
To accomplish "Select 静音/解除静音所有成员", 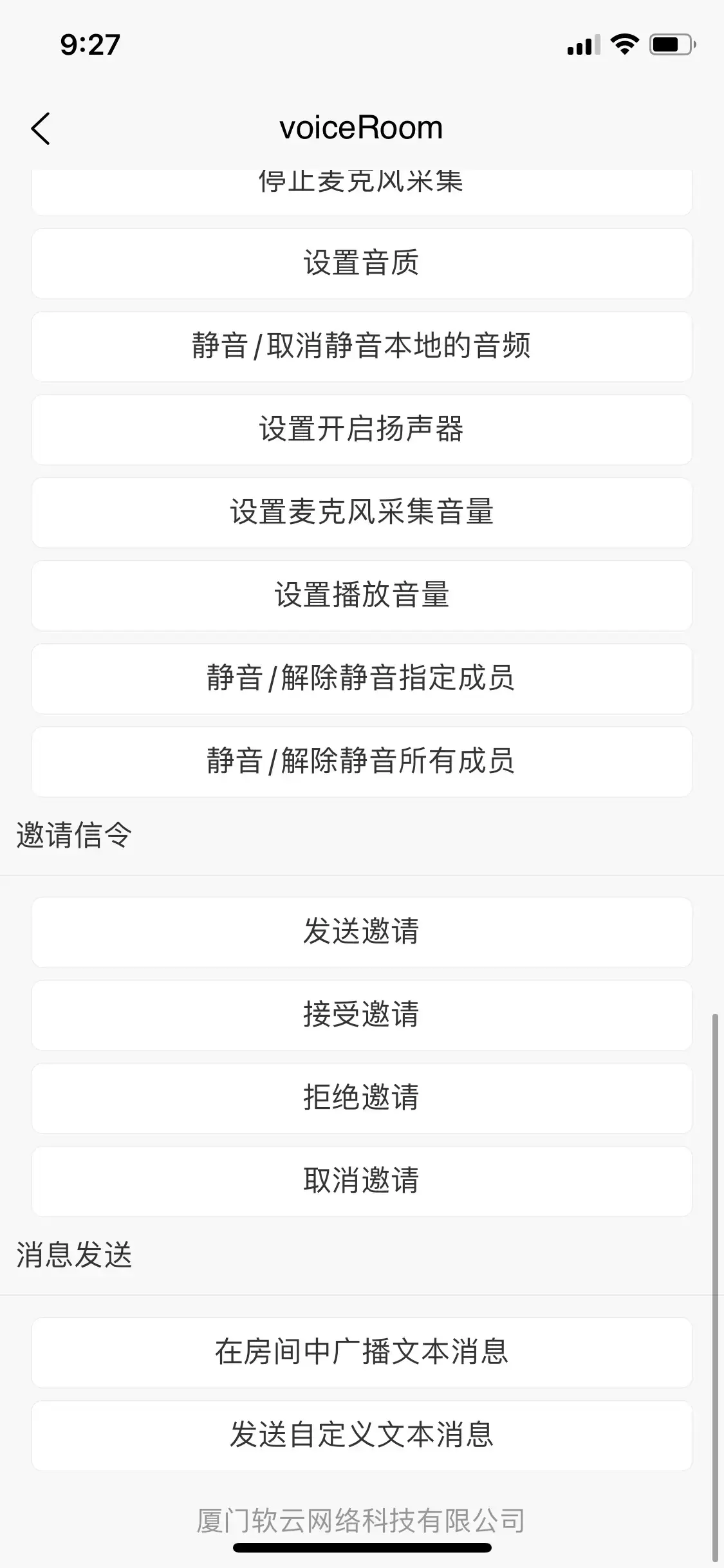I will pos(362,761).
